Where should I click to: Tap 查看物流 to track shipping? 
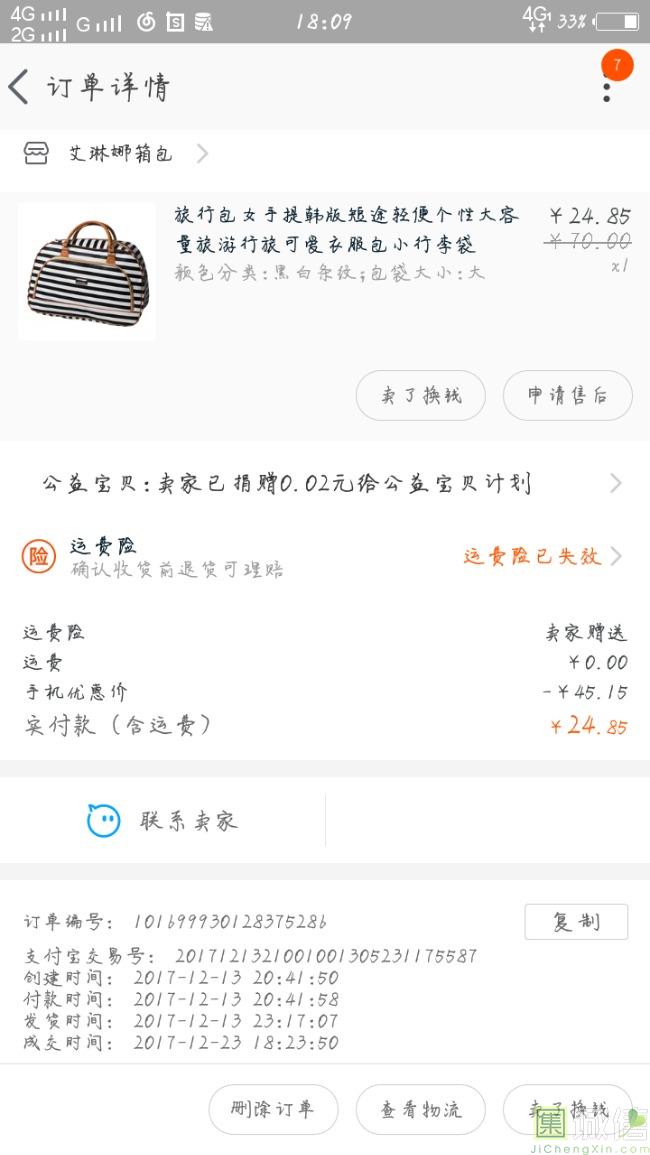click(x=420, y=1109)
